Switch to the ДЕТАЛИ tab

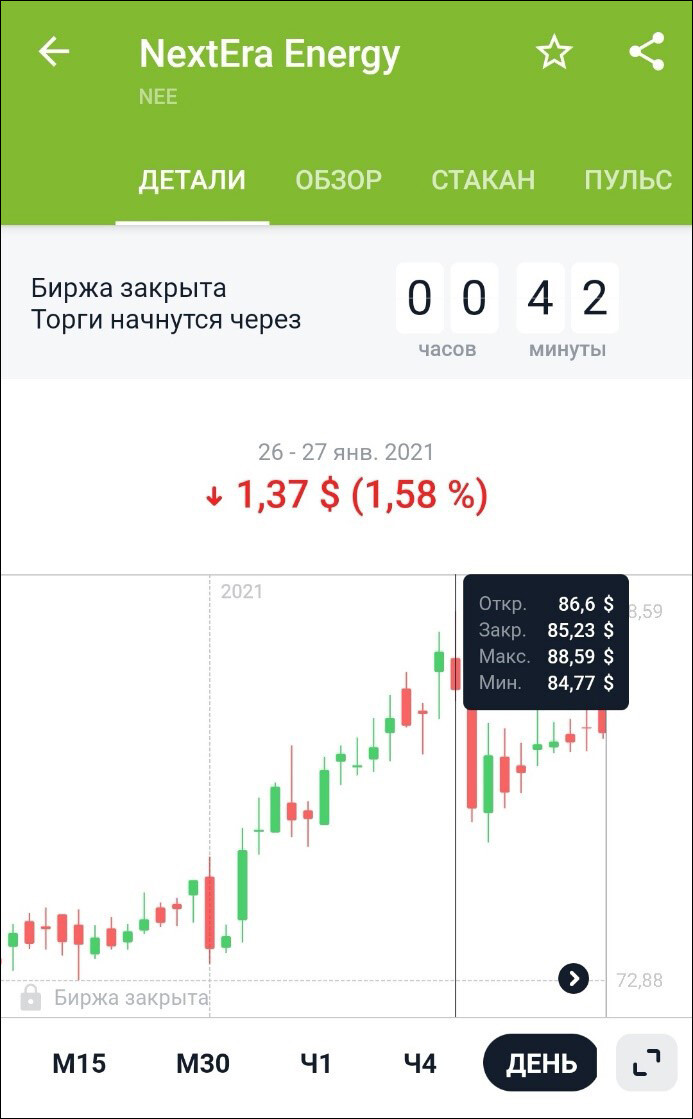click(x=192, y=180)
